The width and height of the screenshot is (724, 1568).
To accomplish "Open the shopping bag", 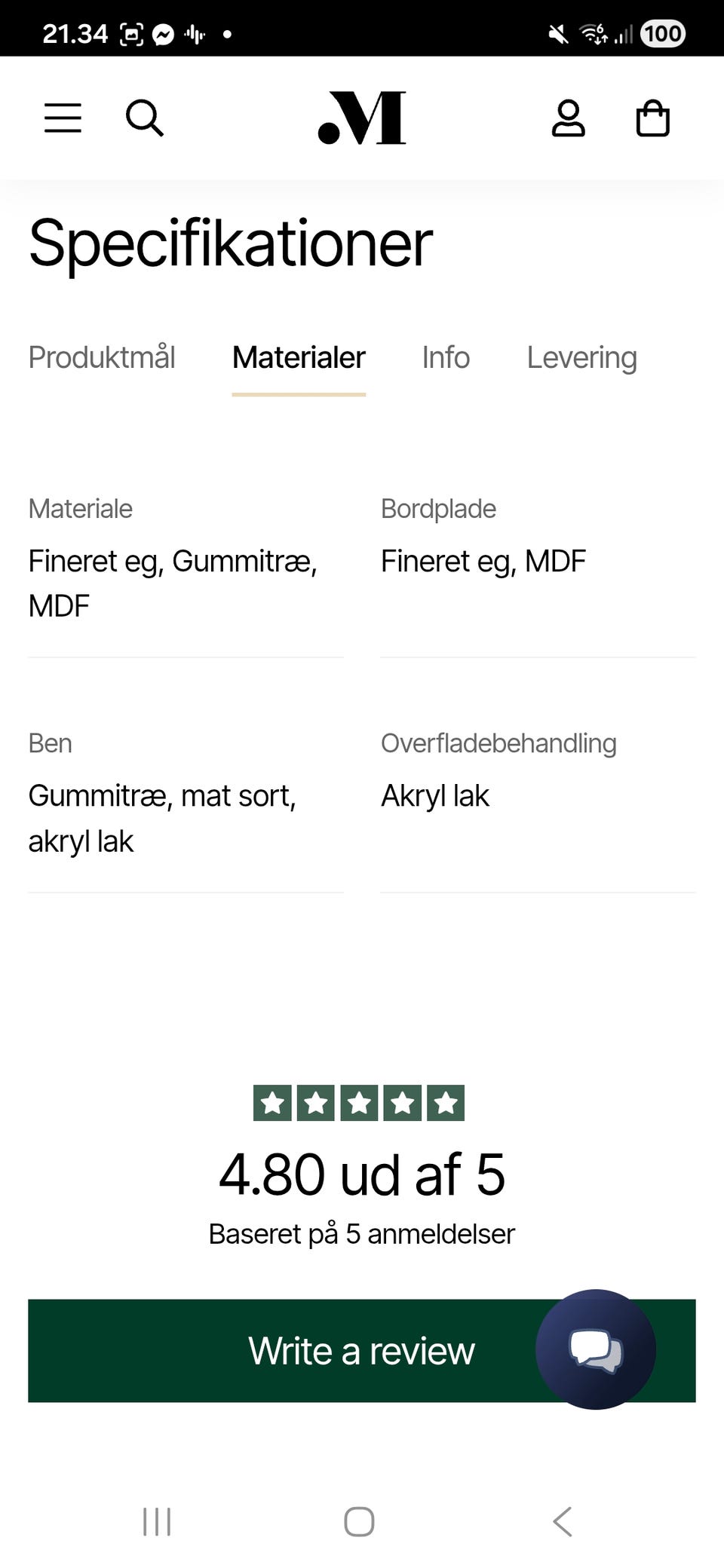I will tap(653, 118).
